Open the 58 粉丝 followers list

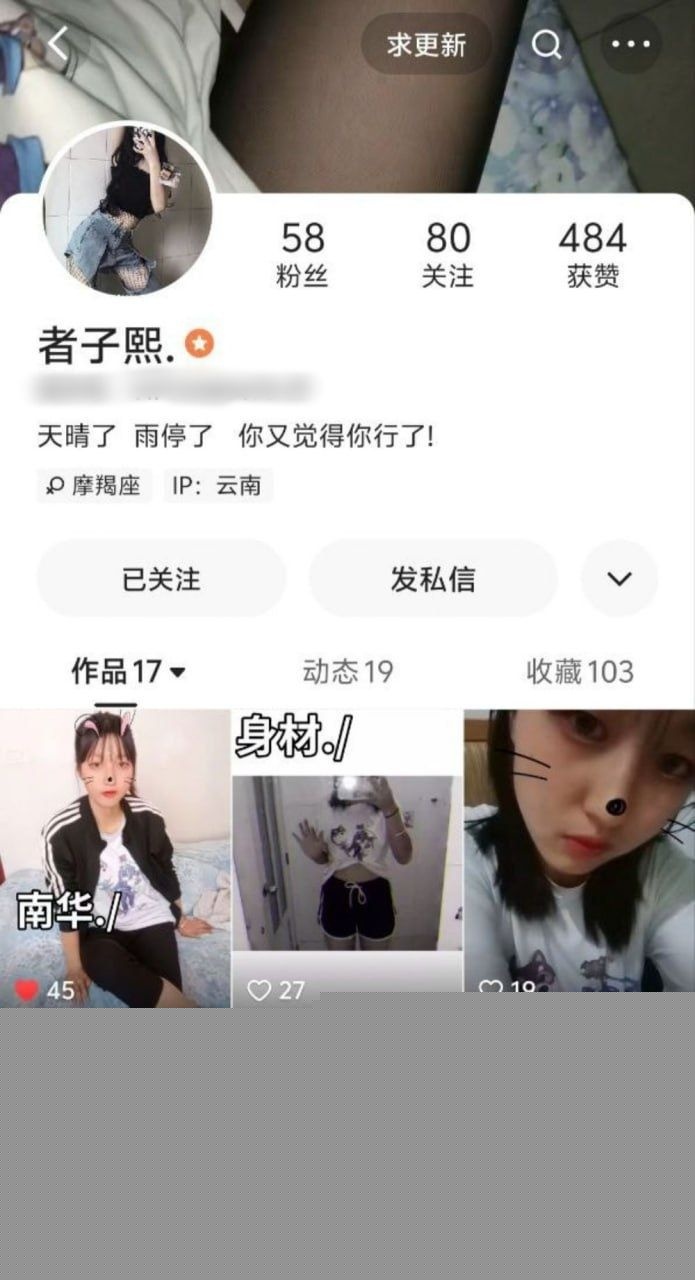302,254
